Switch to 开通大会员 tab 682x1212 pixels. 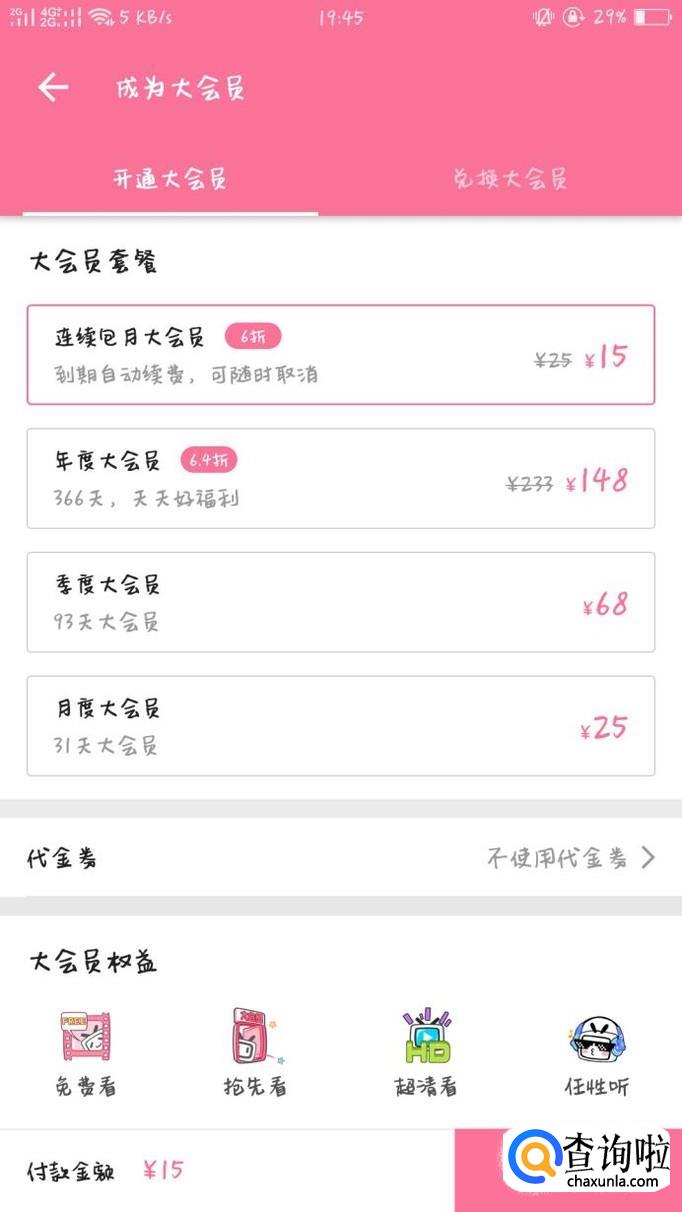click(x=170, y=180)
